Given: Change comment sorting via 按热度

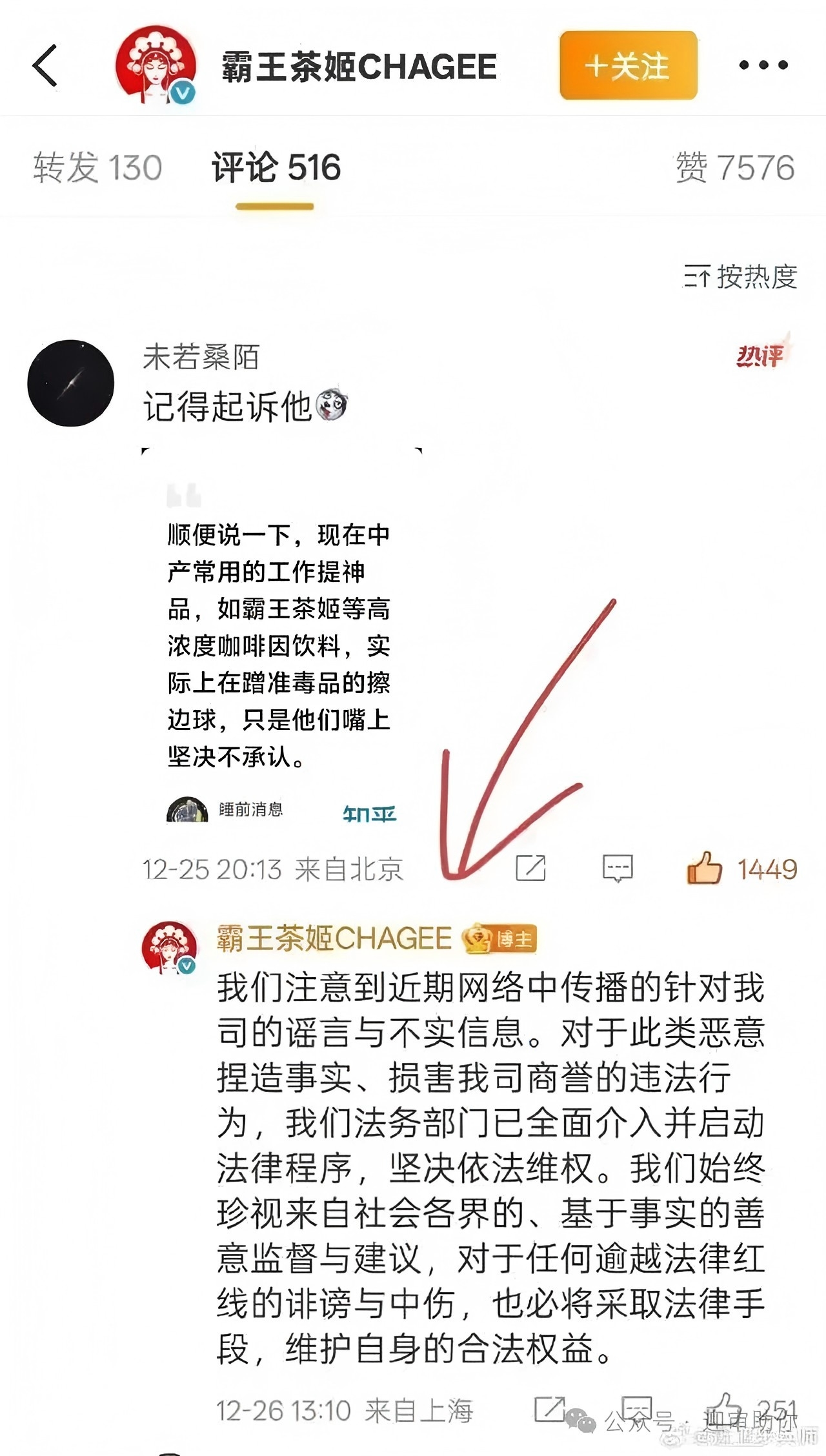Looking at the screenshot, I should click(x=740, y=277).
